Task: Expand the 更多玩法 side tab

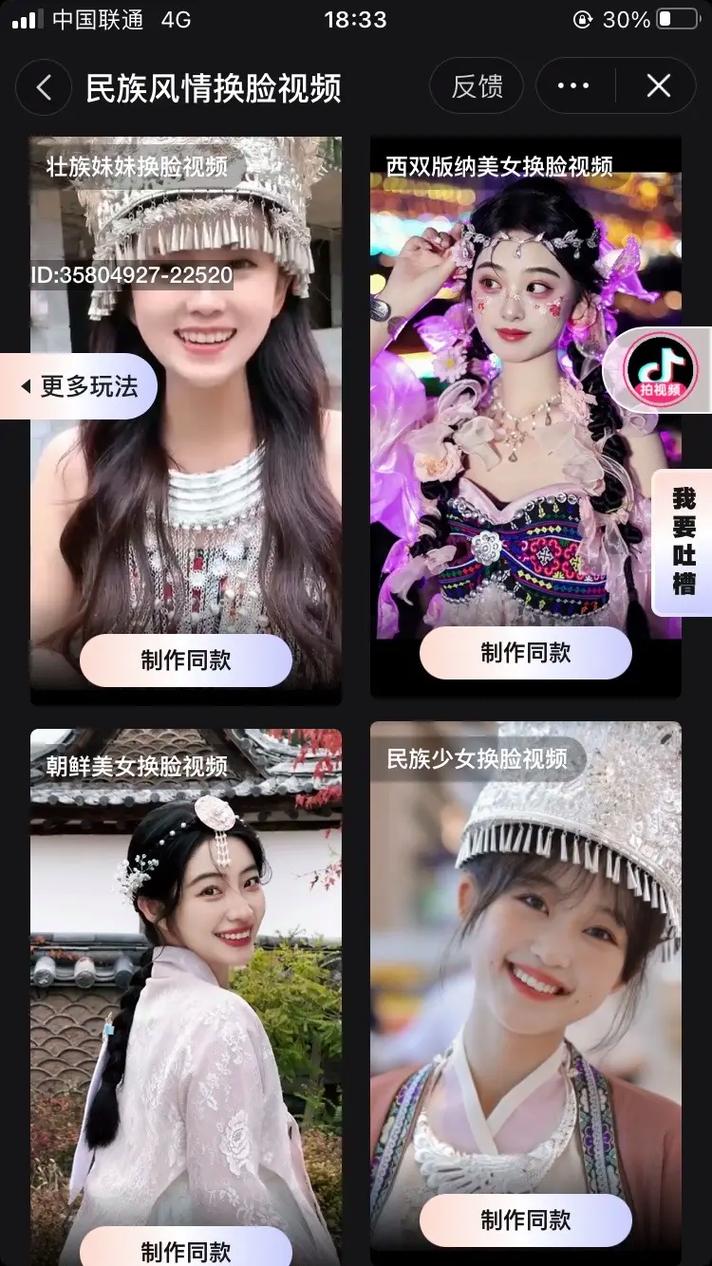Action: click(80, 387)
